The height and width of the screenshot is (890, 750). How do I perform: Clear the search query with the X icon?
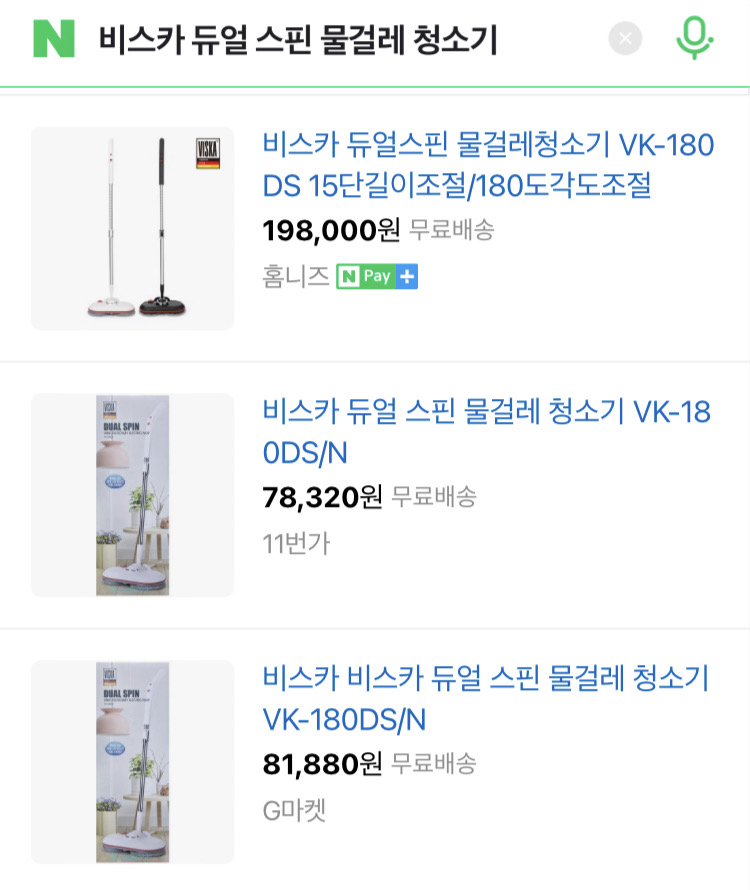[x=625, y=38]
